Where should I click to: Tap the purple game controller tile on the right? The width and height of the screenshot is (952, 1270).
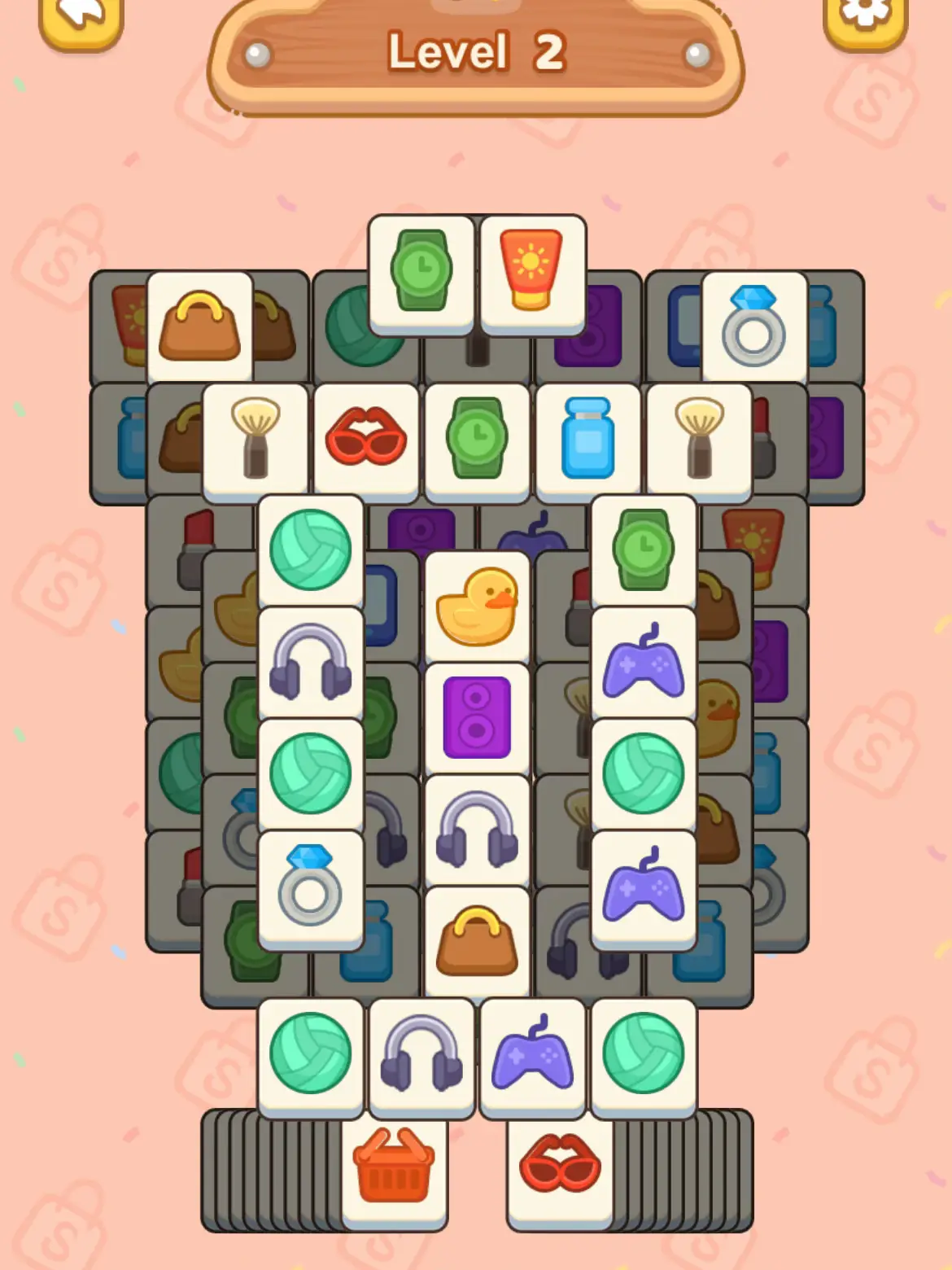(x=645, y=663)
